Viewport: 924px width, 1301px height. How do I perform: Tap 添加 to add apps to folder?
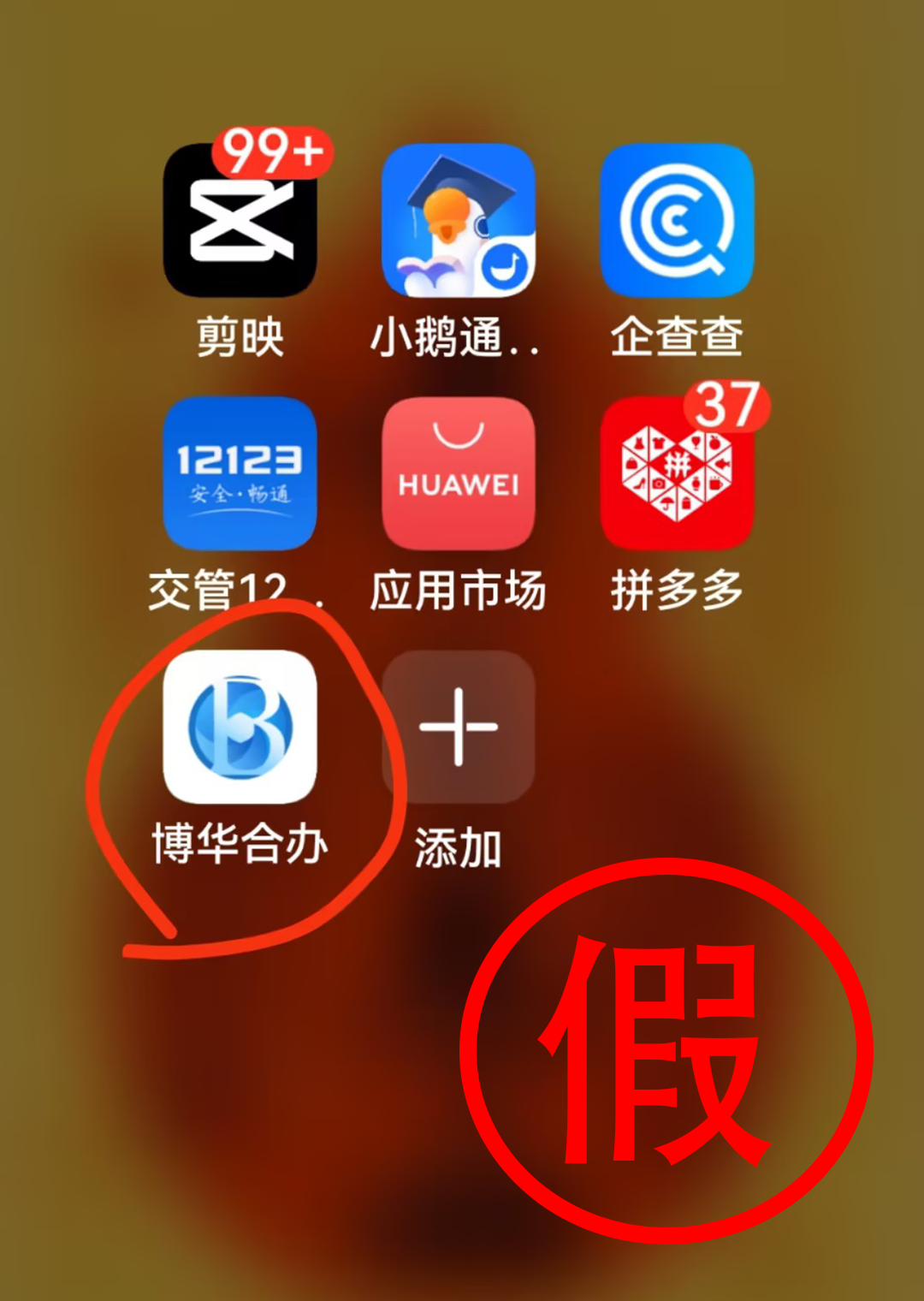pyautogui.click(x=458, y=726)
